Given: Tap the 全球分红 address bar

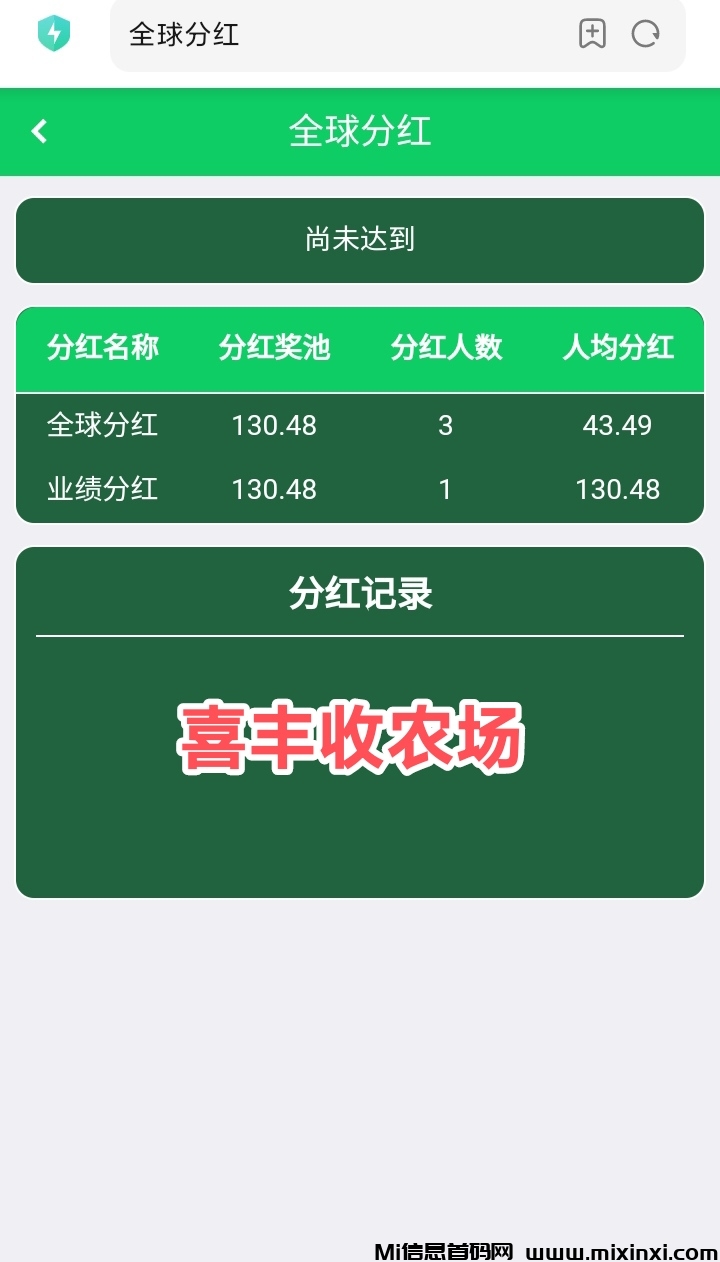Looking at the screenshot, I should click(x=340, y=35).
